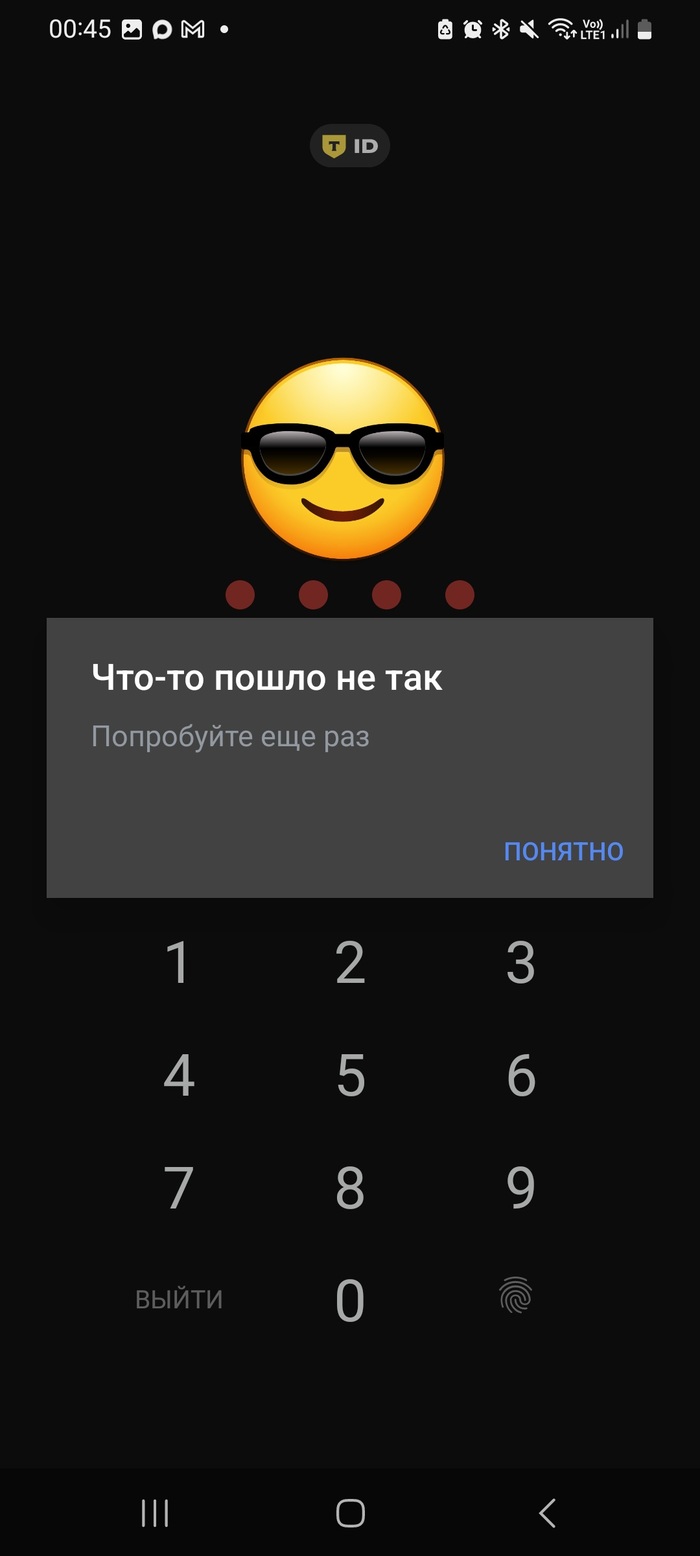Tap digit 2 on the keypad
The height and width of the screenshot is (1556, 700).
click(x=350, y=963)
